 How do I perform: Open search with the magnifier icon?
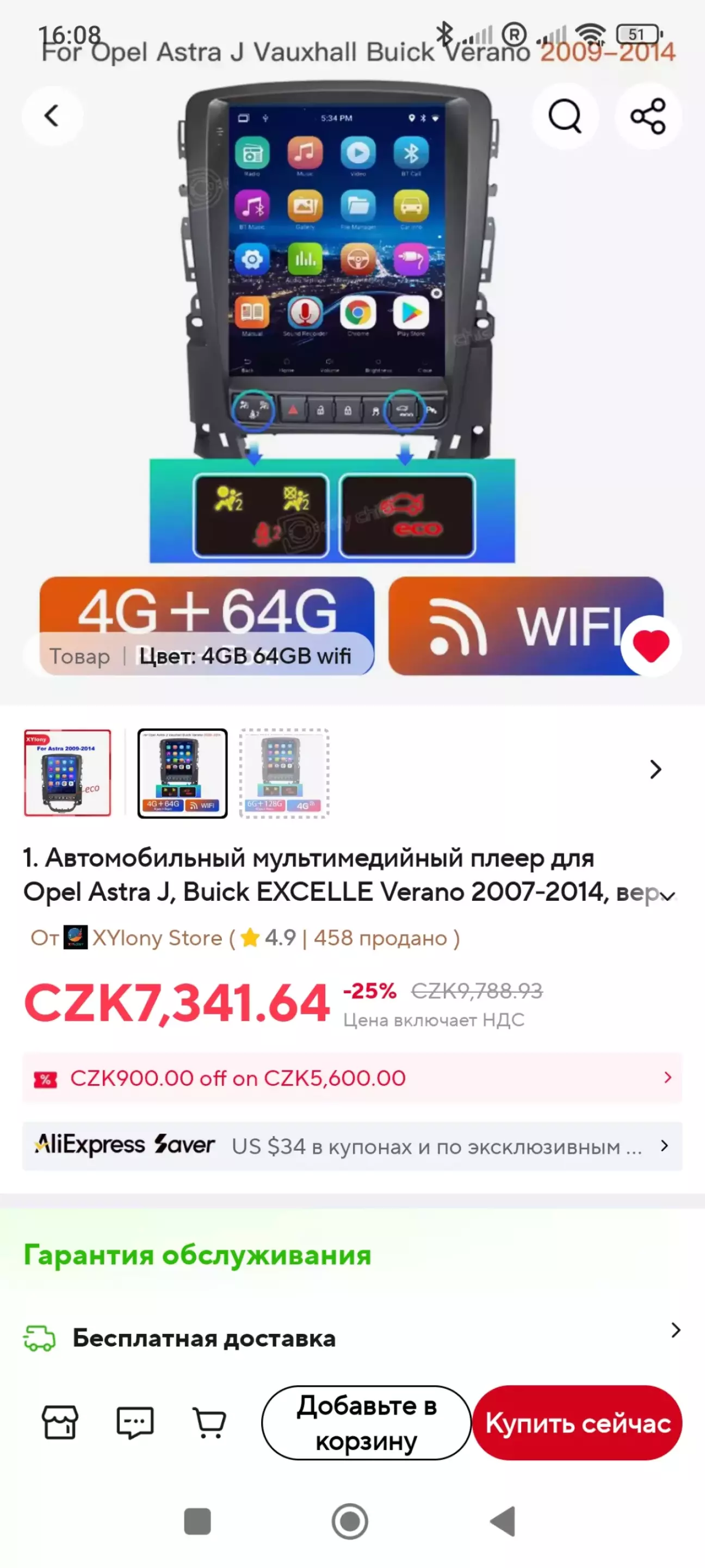[565, 115]
